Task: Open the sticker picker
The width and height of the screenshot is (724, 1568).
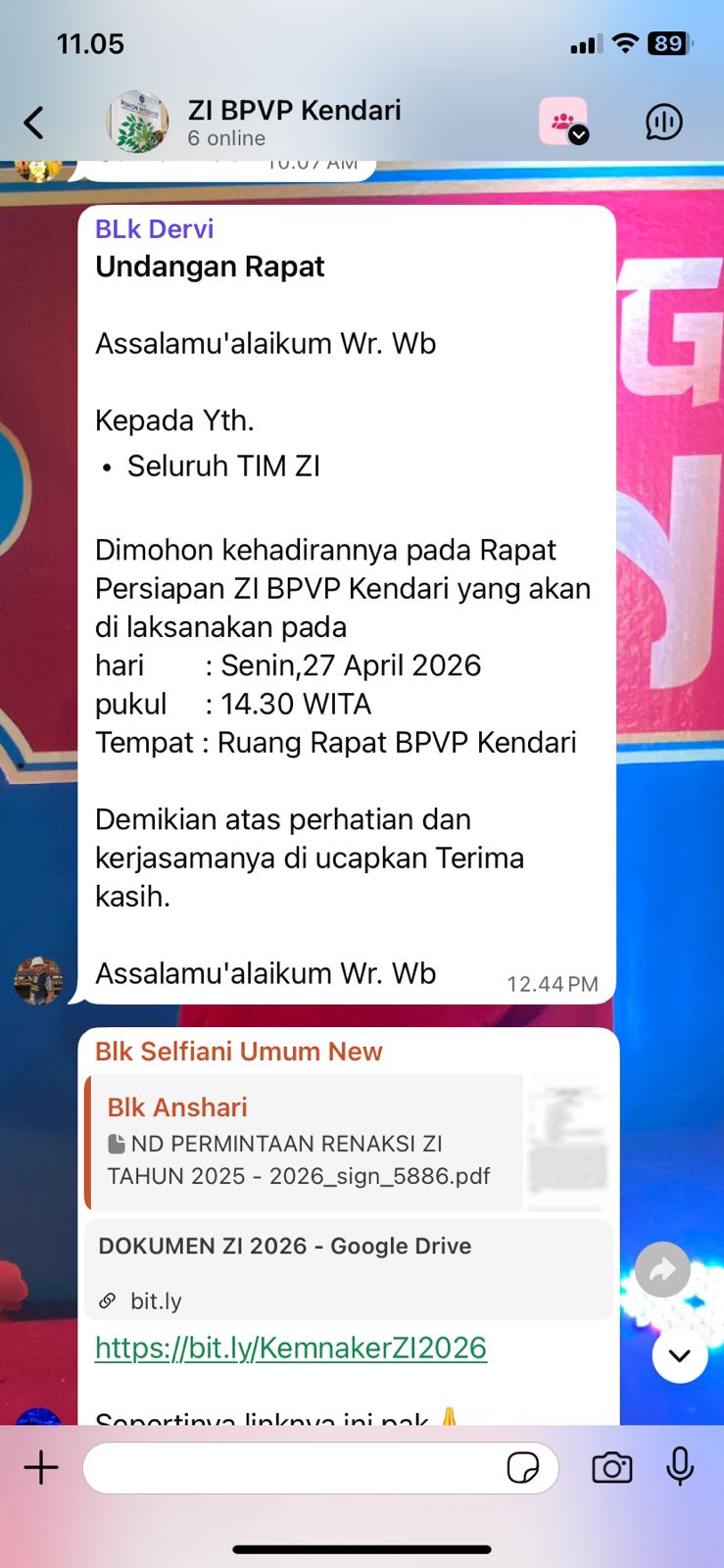Action: pos(523,1468)
